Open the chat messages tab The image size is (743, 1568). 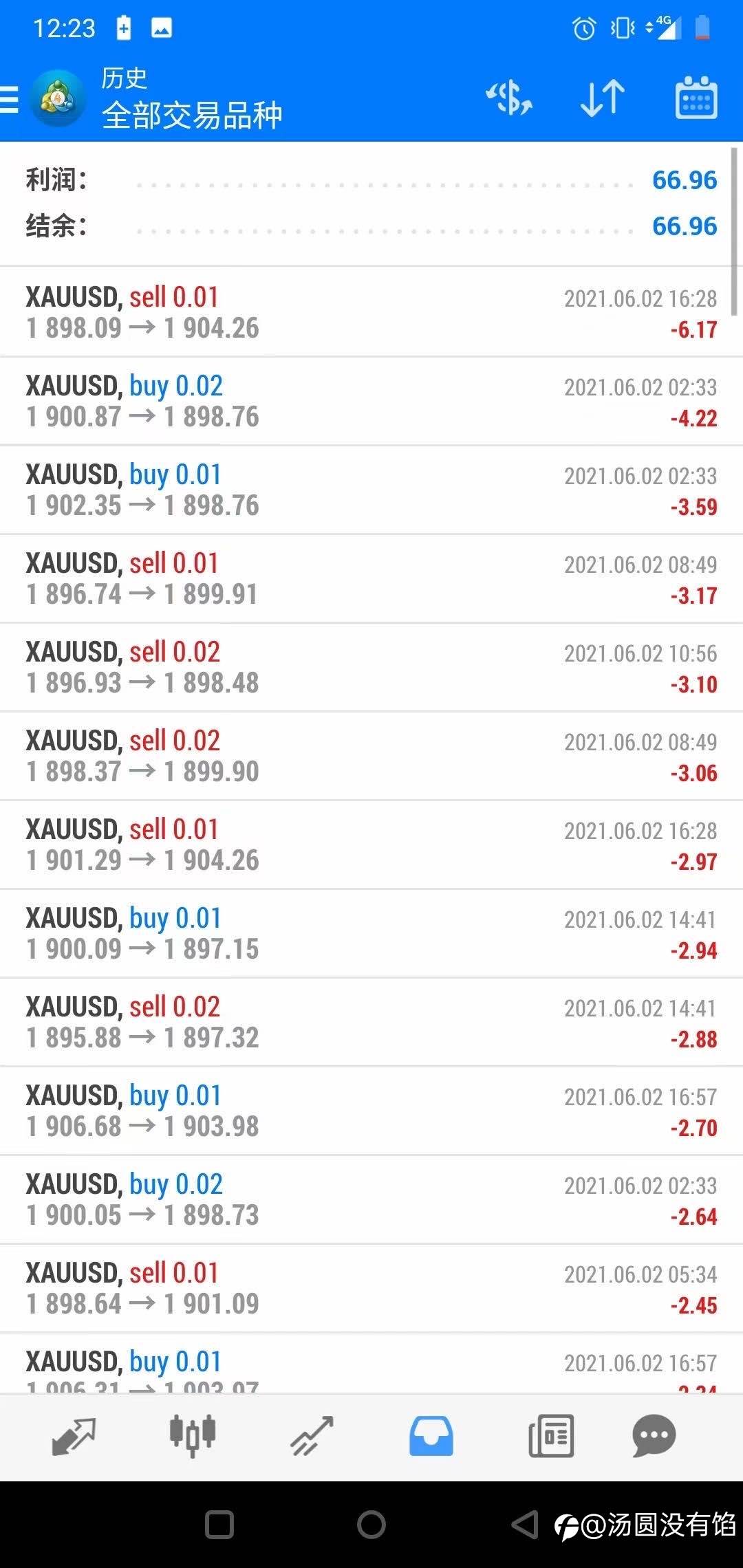tap(654, 1436)
